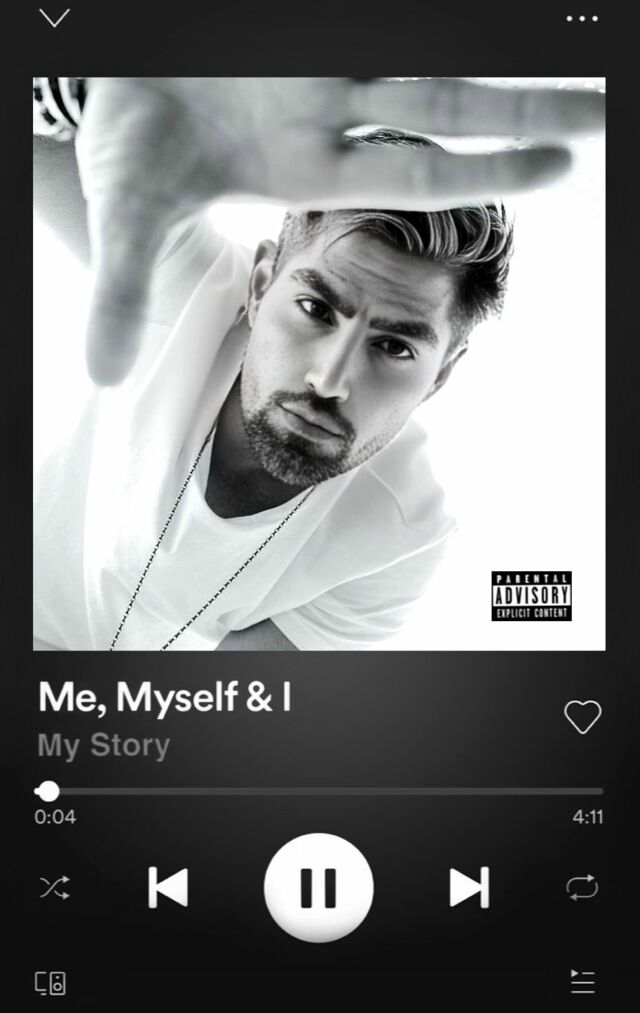Image resolution: width=640 pixels, height=1013 pixels.
Task: Open the artist My Story
Action: 104,746
